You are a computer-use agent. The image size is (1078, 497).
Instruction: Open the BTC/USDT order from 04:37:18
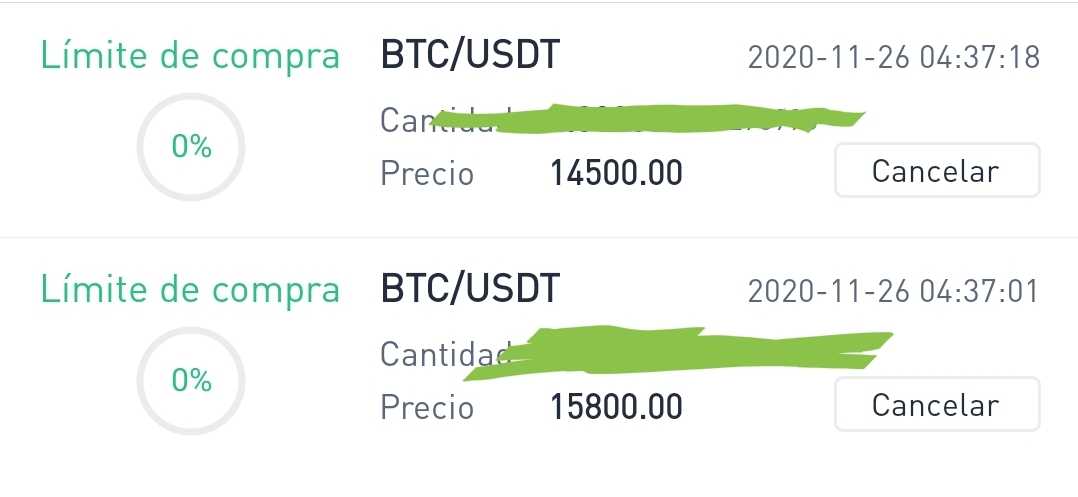(x=470, y=56)
